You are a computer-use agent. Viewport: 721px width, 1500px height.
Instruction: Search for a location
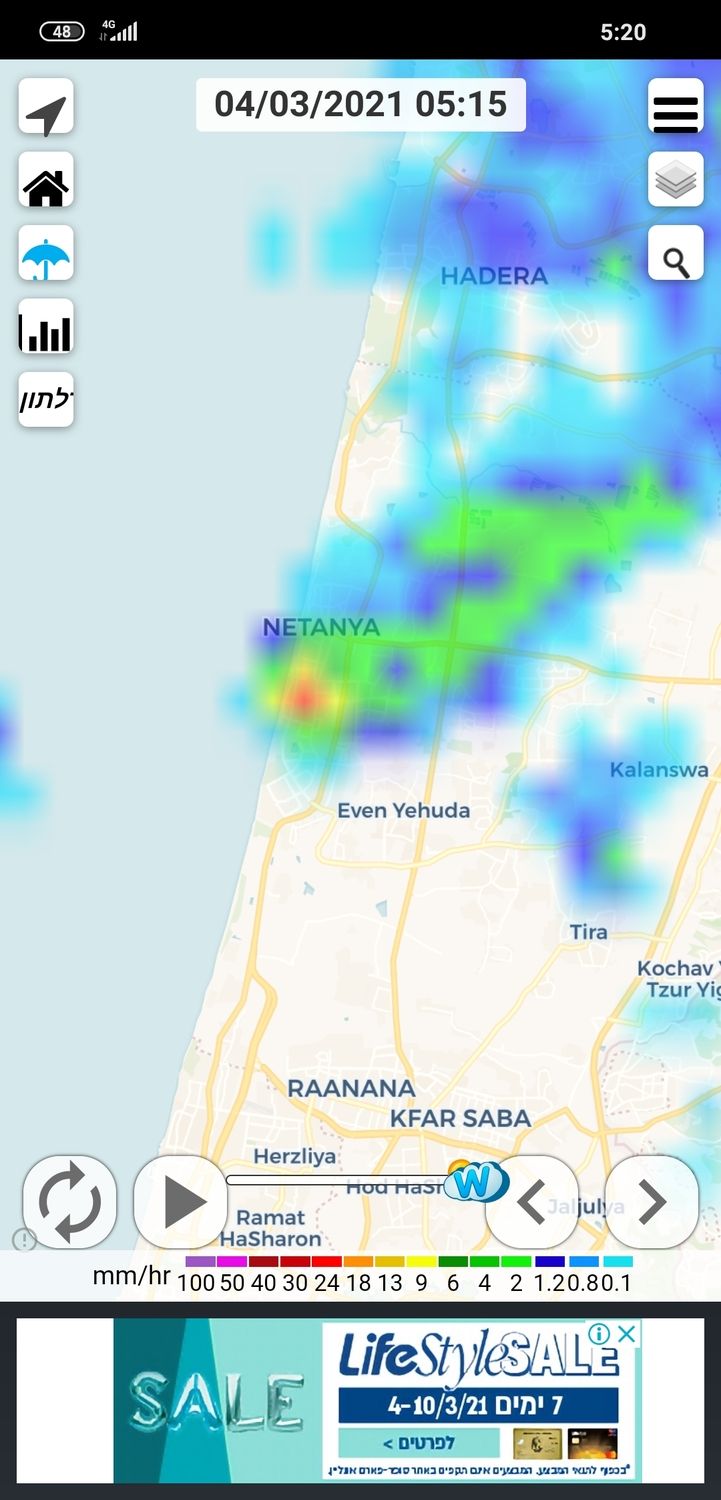[x=675, y=253]
